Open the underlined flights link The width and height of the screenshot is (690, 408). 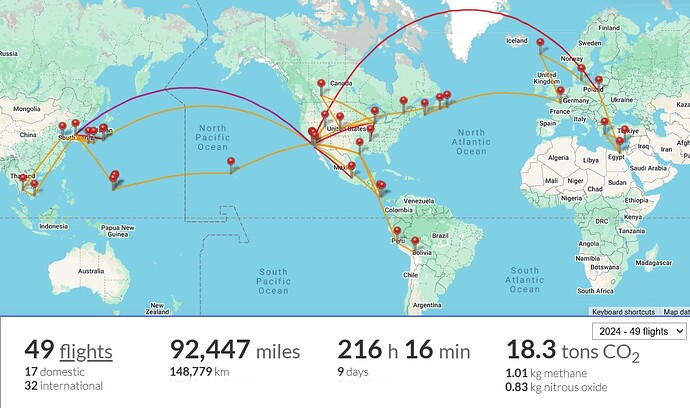(86, 351)
